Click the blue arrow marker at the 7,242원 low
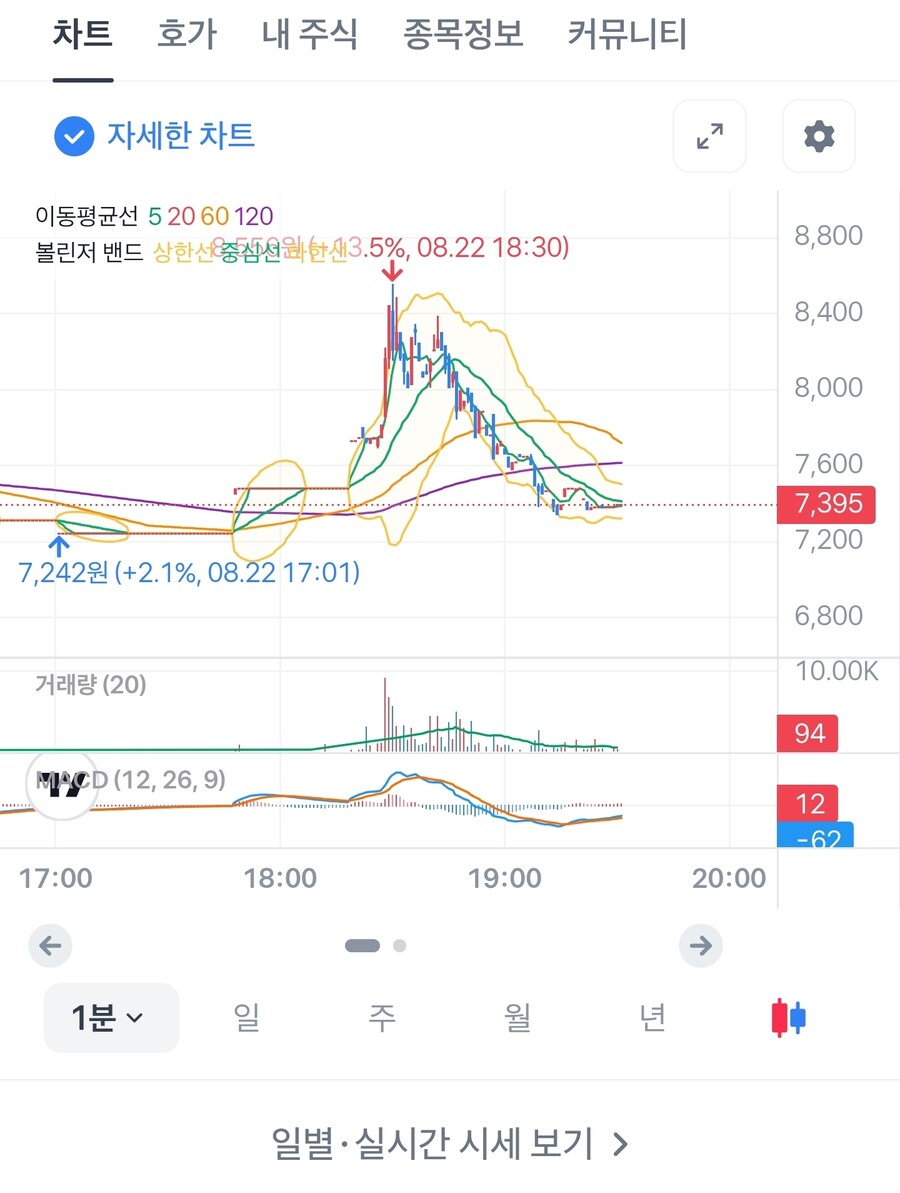 [x=60, y=545]
